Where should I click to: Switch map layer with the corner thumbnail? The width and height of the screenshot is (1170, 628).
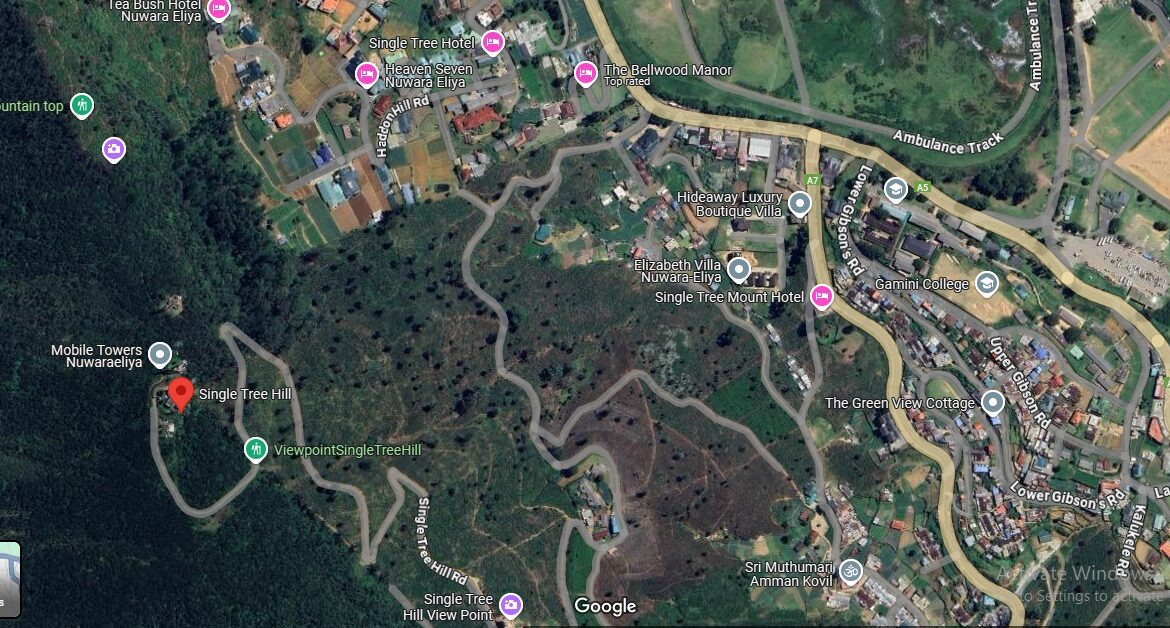[x=9, y=580]
